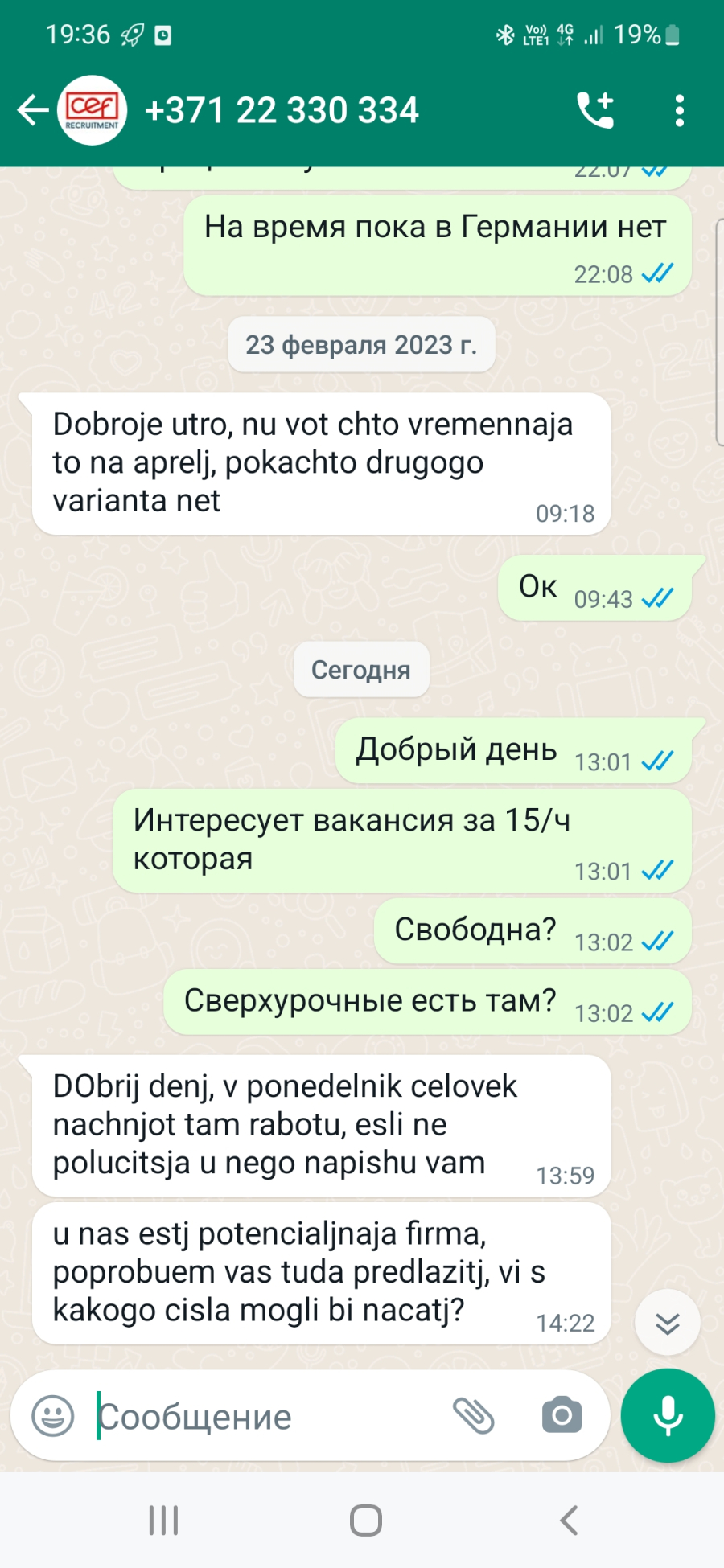Open the three-dot overflow menu
The image size is (724, 1568).
[680, 110]
